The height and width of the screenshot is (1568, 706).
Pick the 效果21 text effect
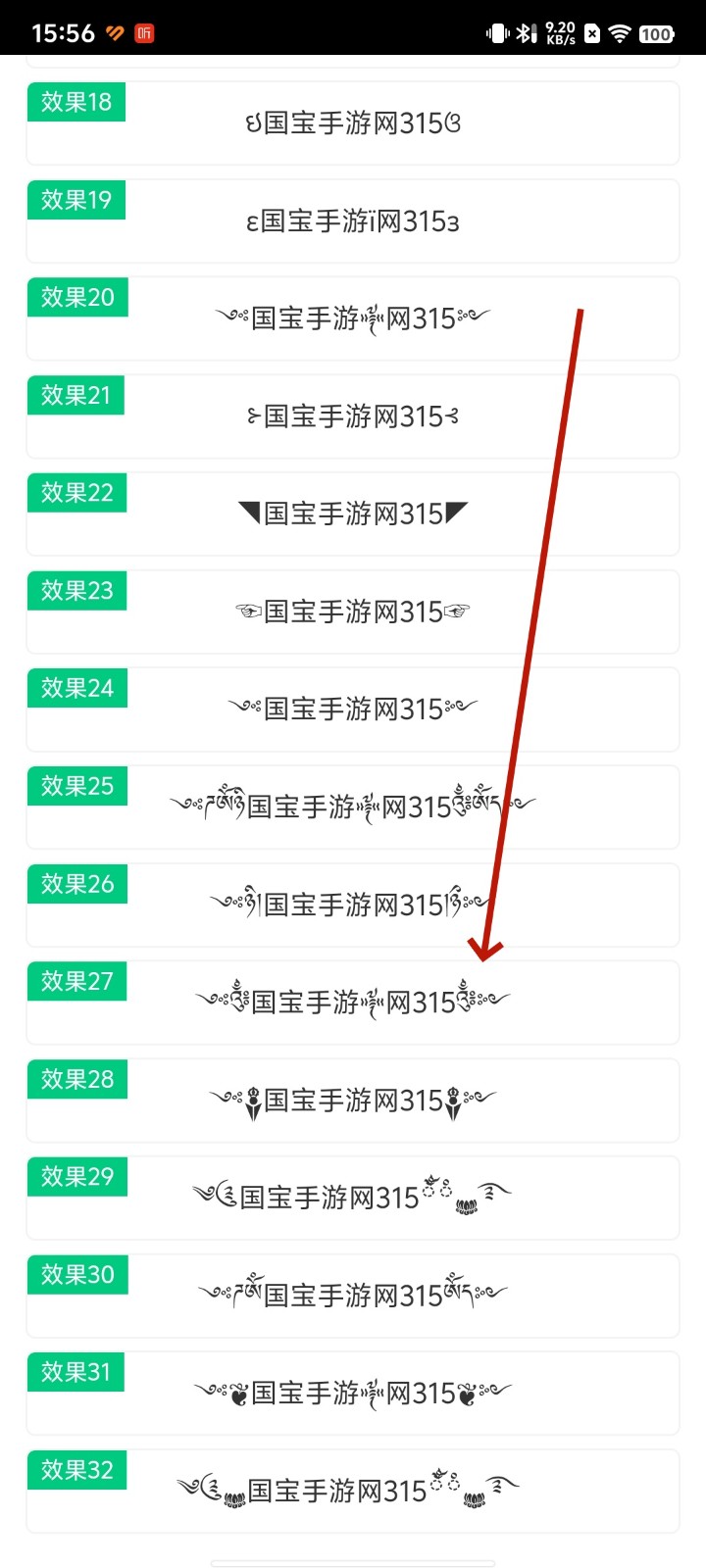click(x=353, y=416)
